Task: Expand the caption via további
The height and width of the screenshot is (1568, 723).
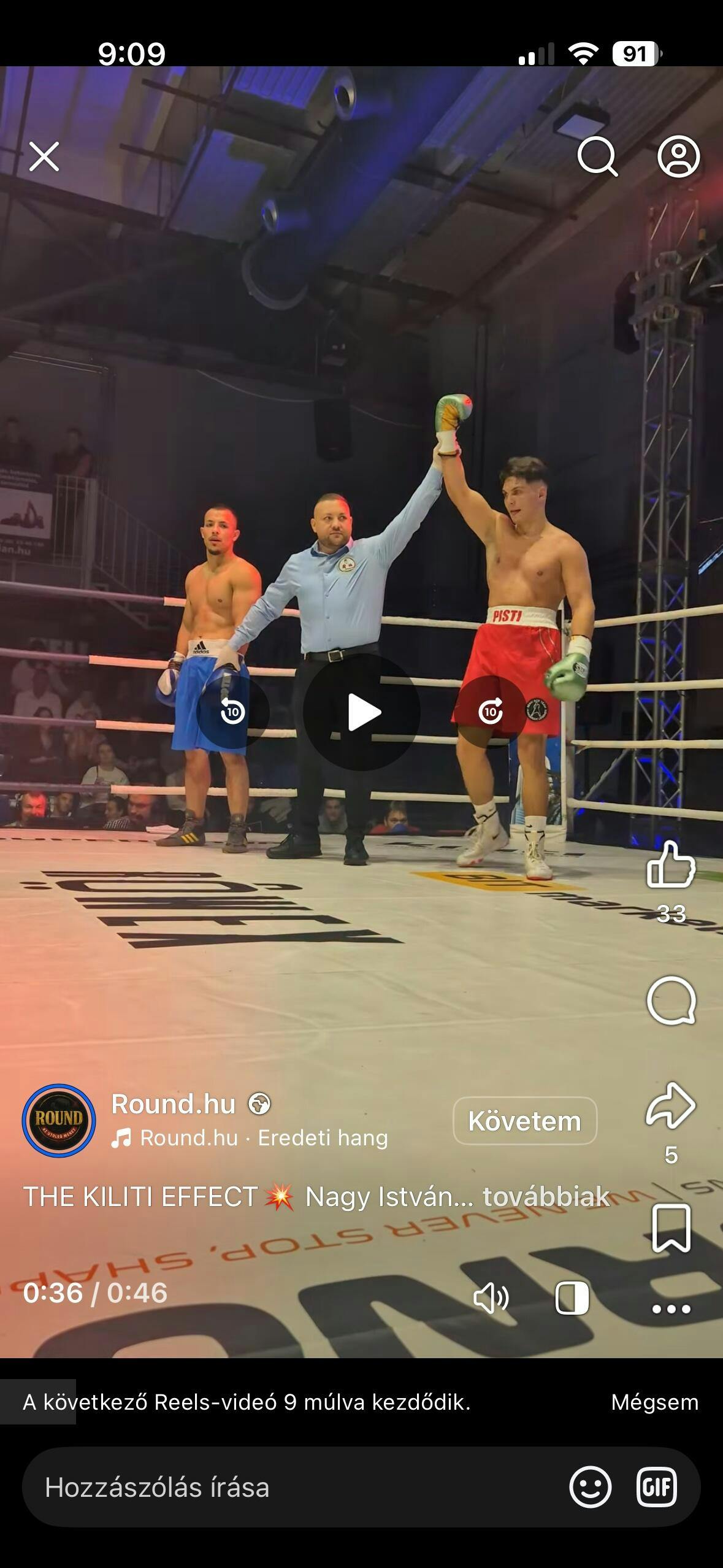Action: pos(546,1197)
